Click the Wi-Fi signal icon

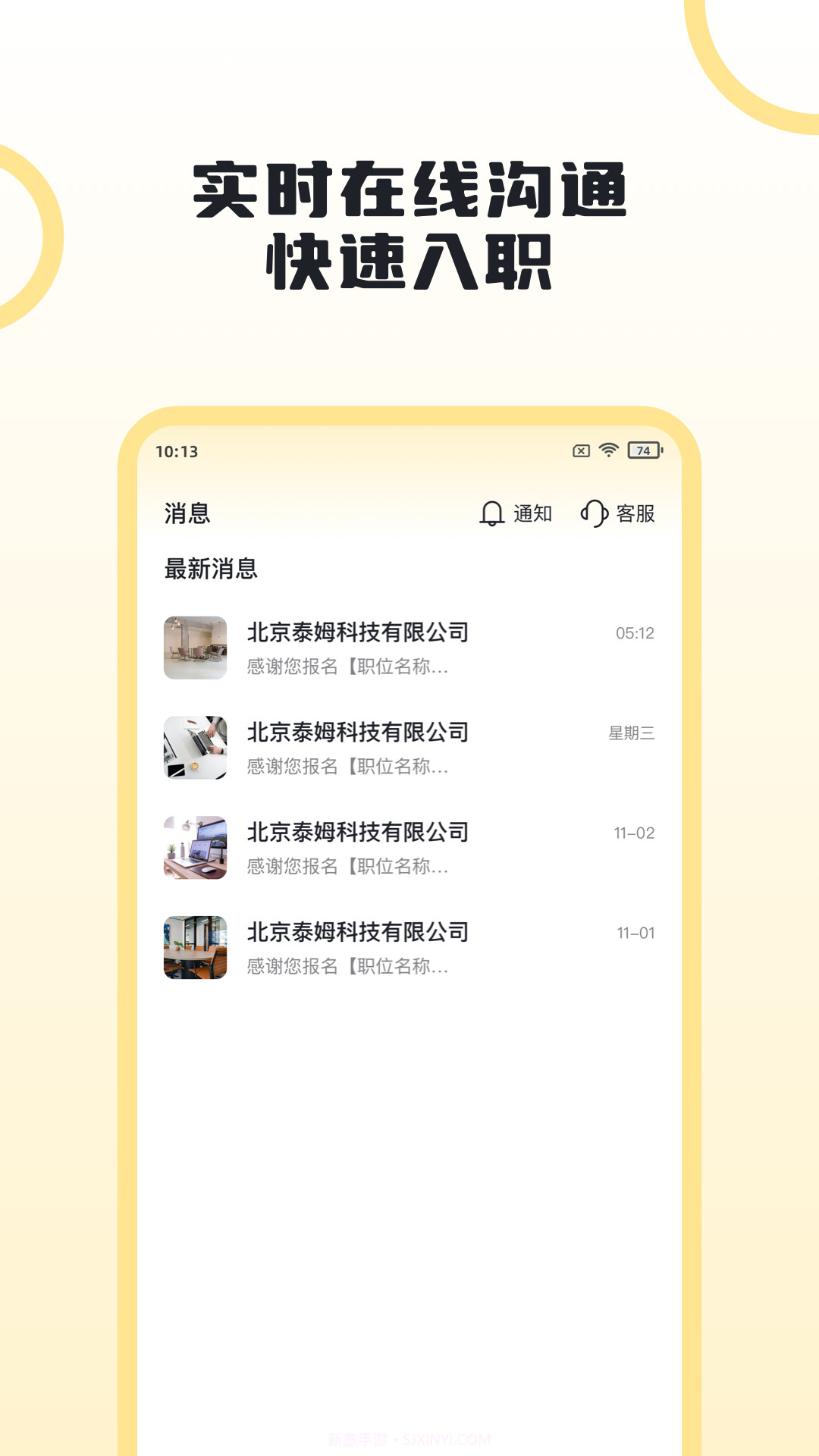tap(607, 450)
